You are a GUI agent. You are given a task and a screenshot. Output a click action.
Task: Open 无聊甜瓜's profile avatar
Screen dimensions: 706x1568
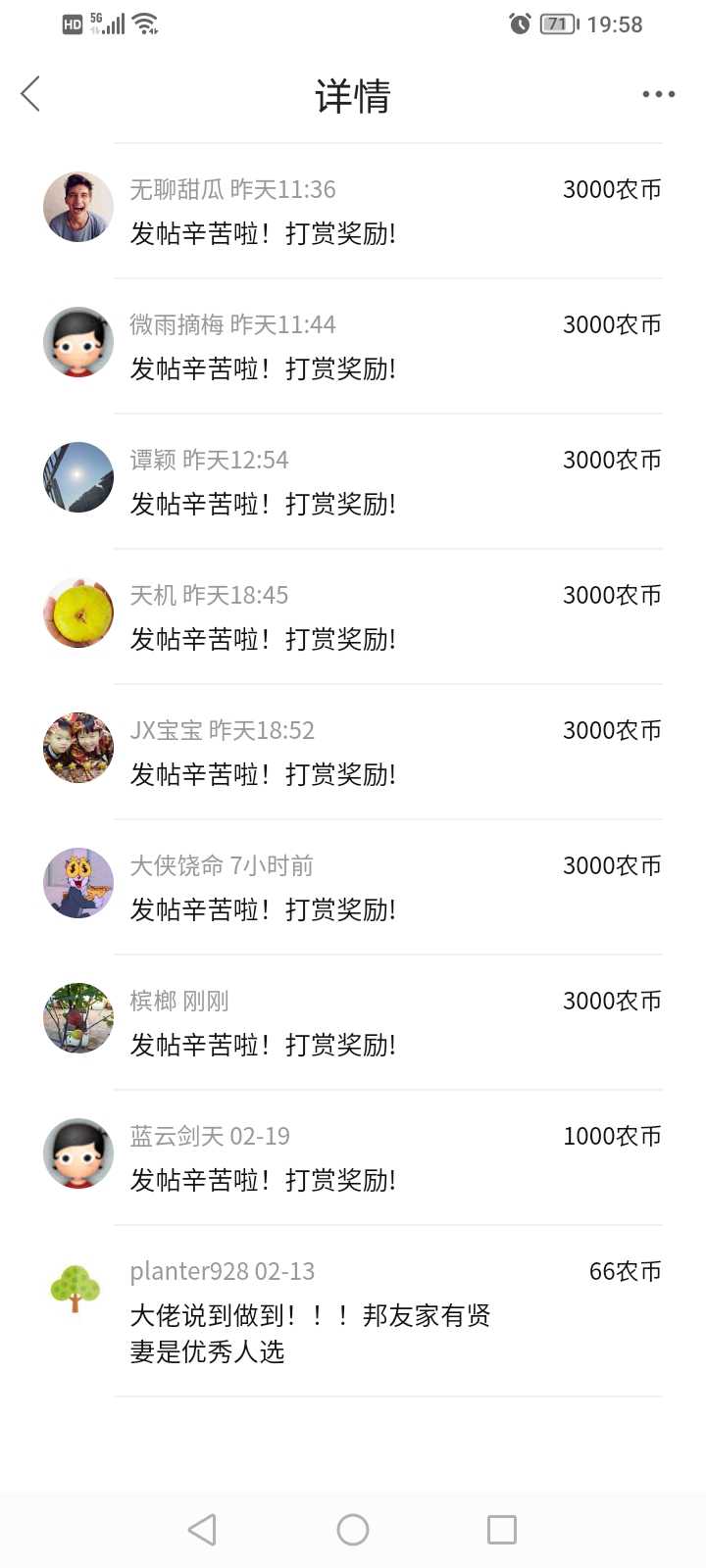point(78,207)
